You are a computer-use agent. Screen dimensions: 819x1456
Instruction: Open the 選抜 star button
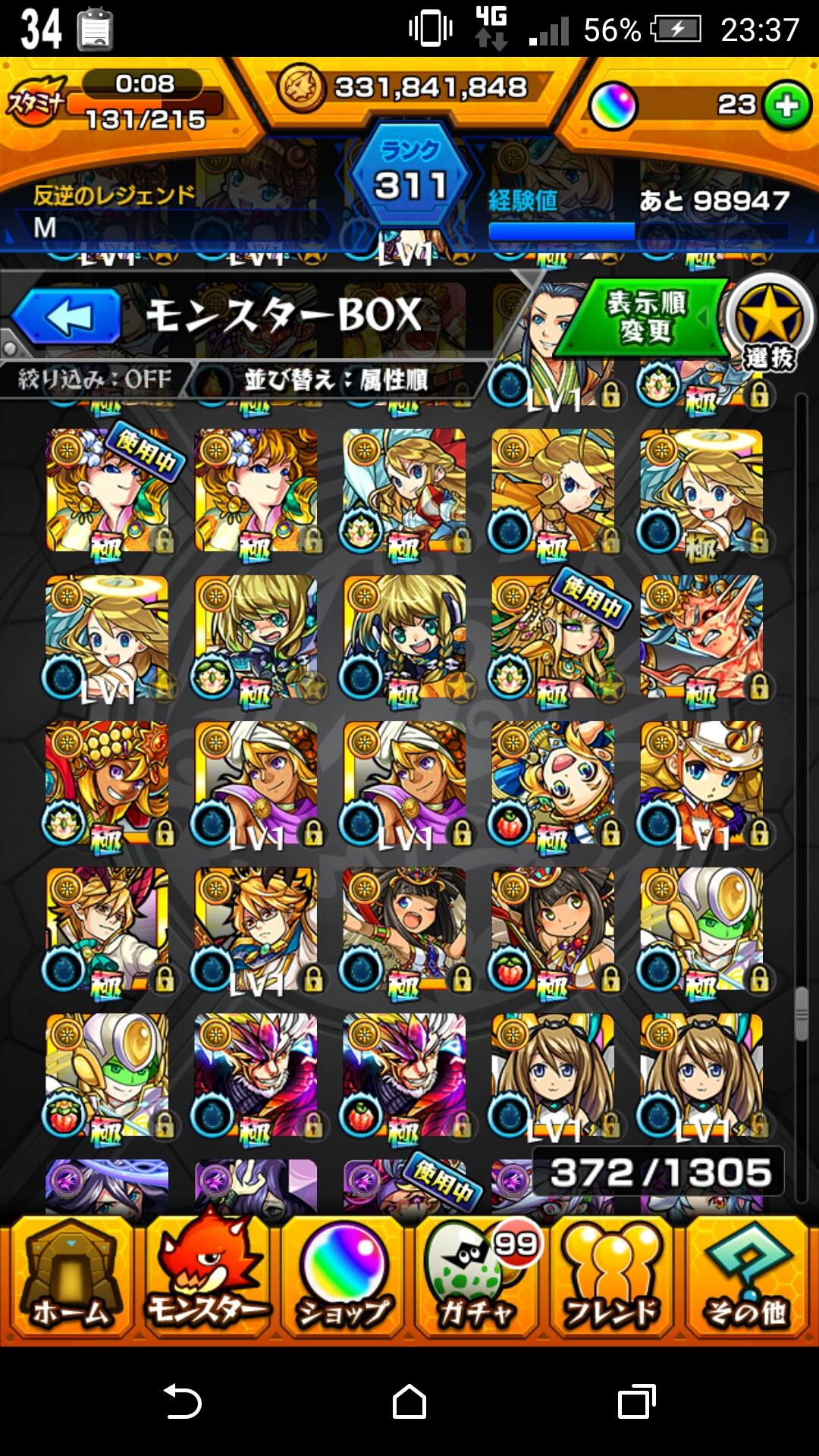(769, 322)
